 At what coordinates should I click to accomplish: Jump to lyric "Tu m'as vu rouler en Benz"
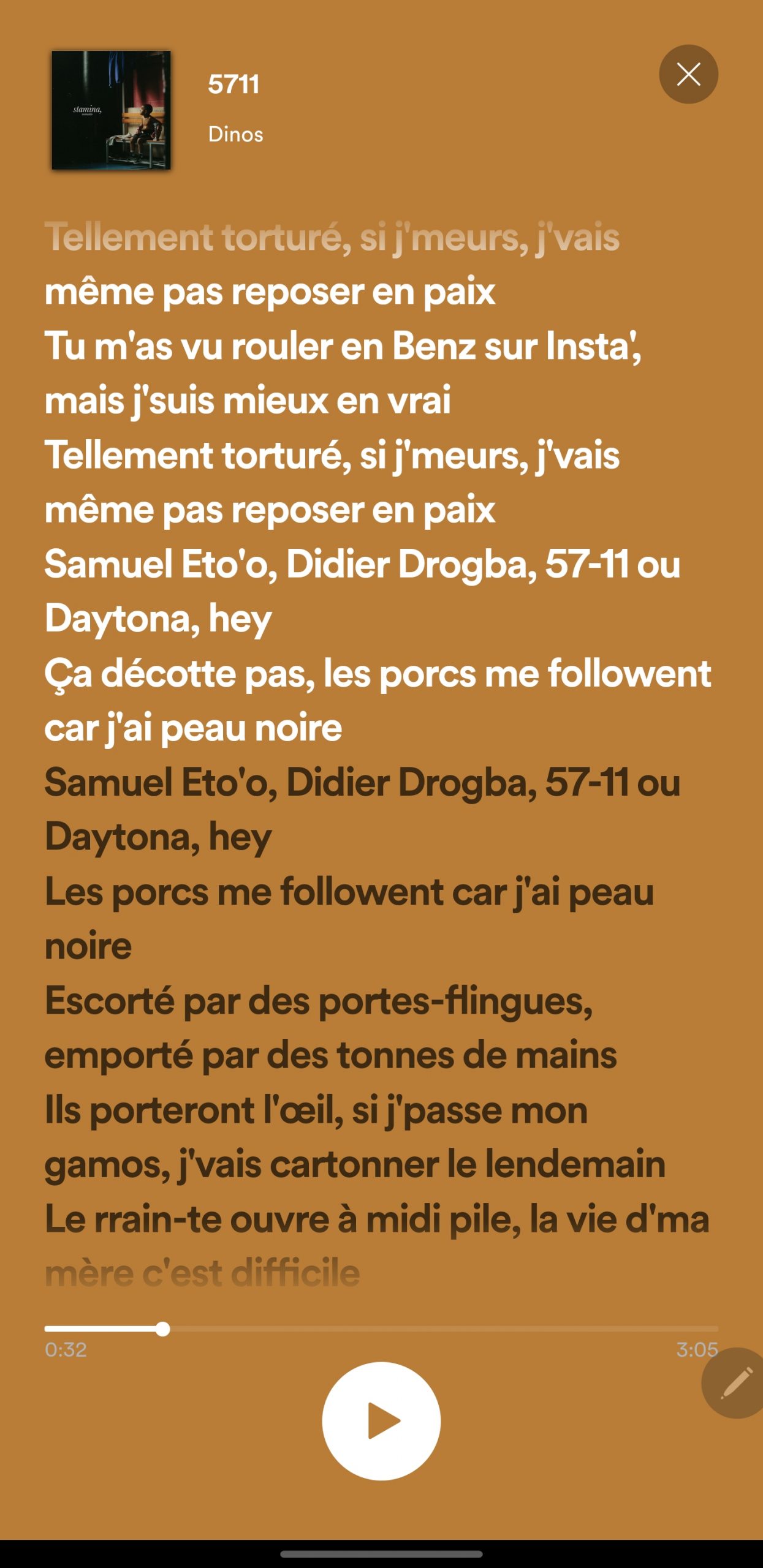(x=342, y=347)
